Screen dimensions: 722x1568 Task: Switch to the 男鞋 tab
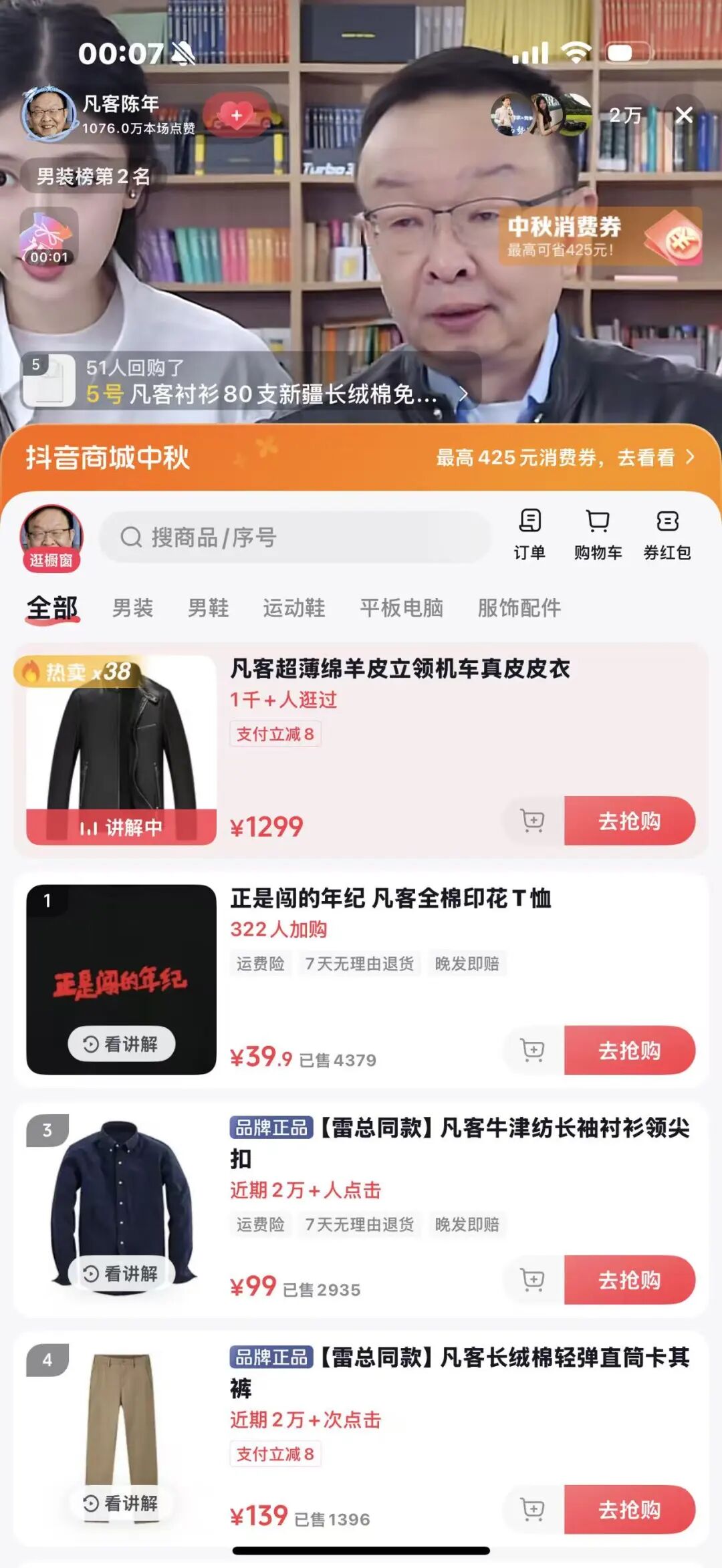[208, 608]
